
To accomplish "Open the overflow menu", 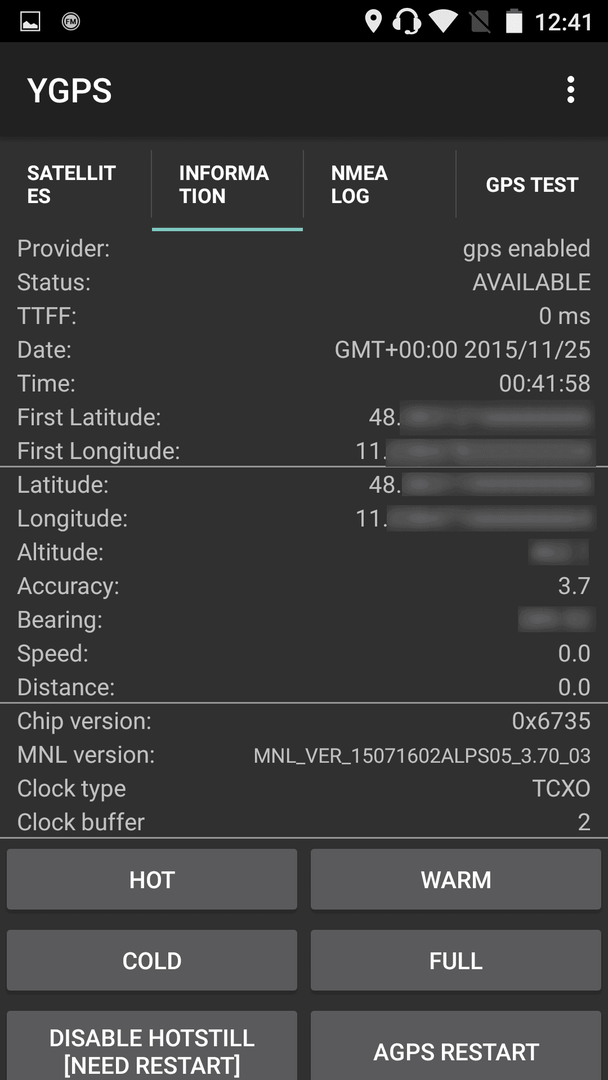I will pyautogui.click(x=570, y=90).
